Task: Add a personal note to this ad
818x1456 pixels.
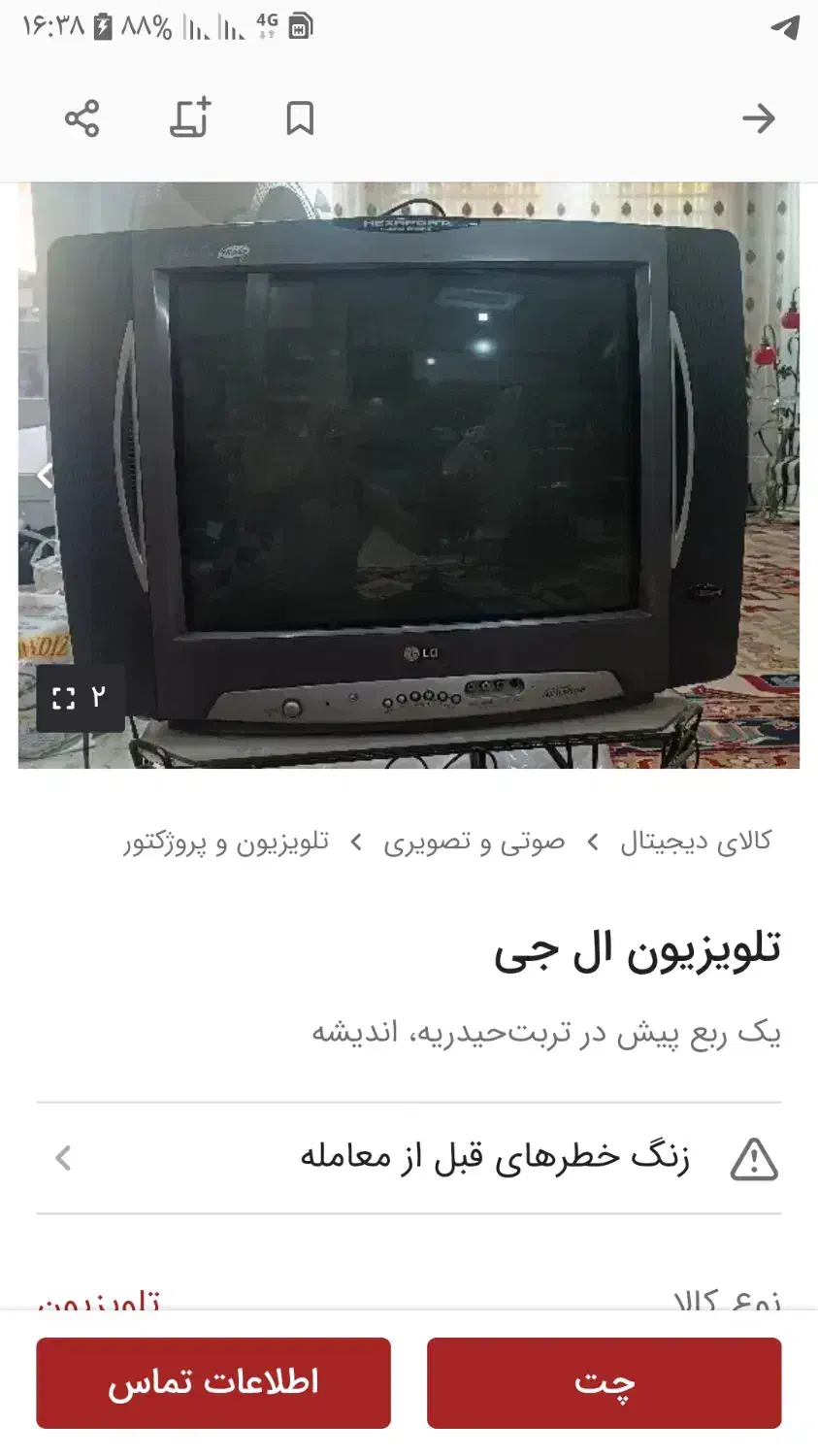Action: (190, 118)
